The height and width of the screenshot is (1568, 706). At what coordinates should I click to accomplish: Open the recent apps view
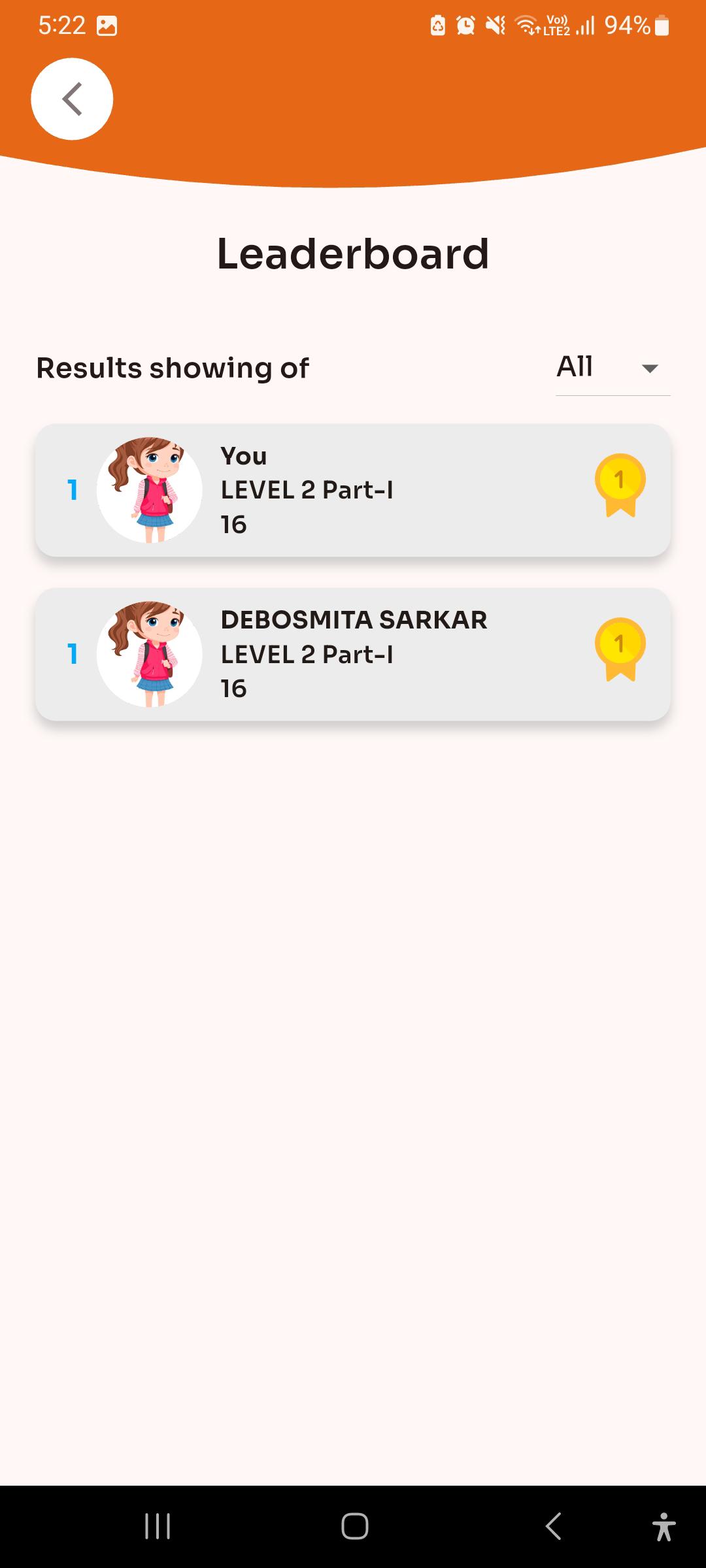158,1526
